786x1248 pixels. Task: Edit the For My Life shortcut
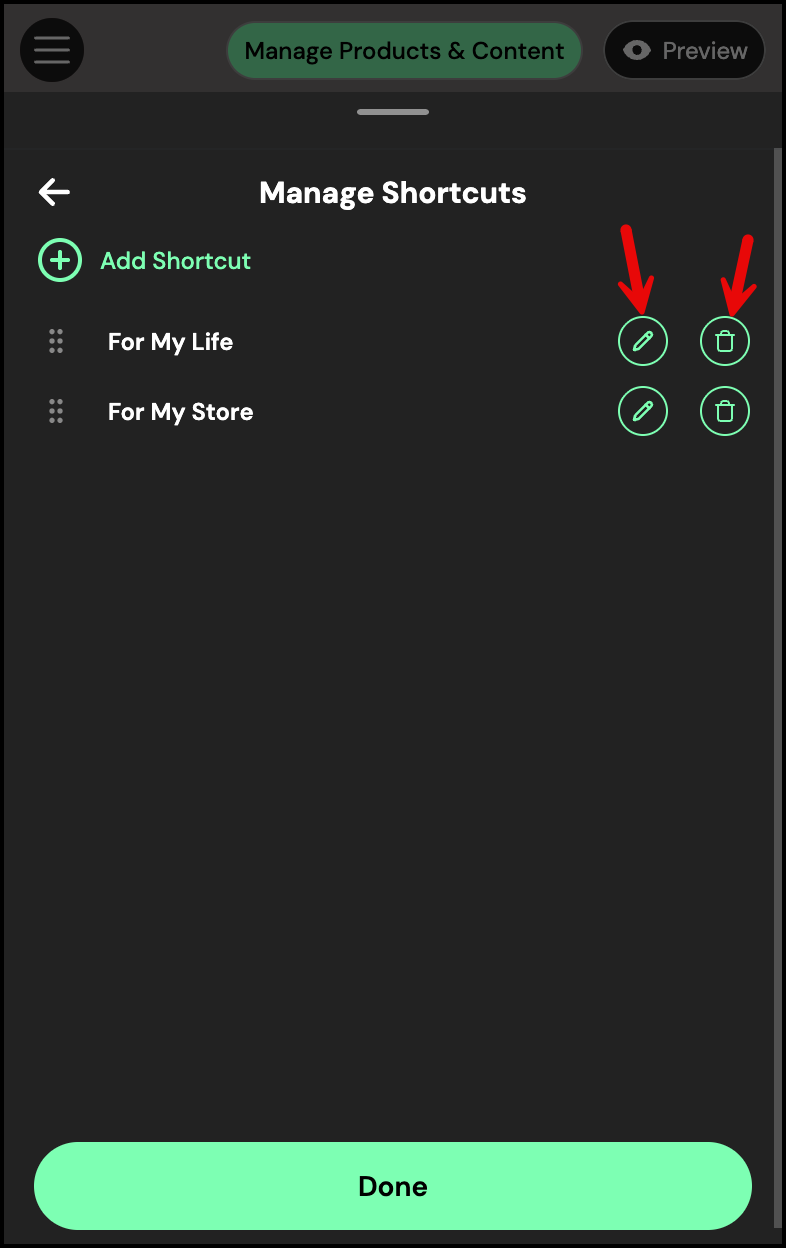[642, 342]
